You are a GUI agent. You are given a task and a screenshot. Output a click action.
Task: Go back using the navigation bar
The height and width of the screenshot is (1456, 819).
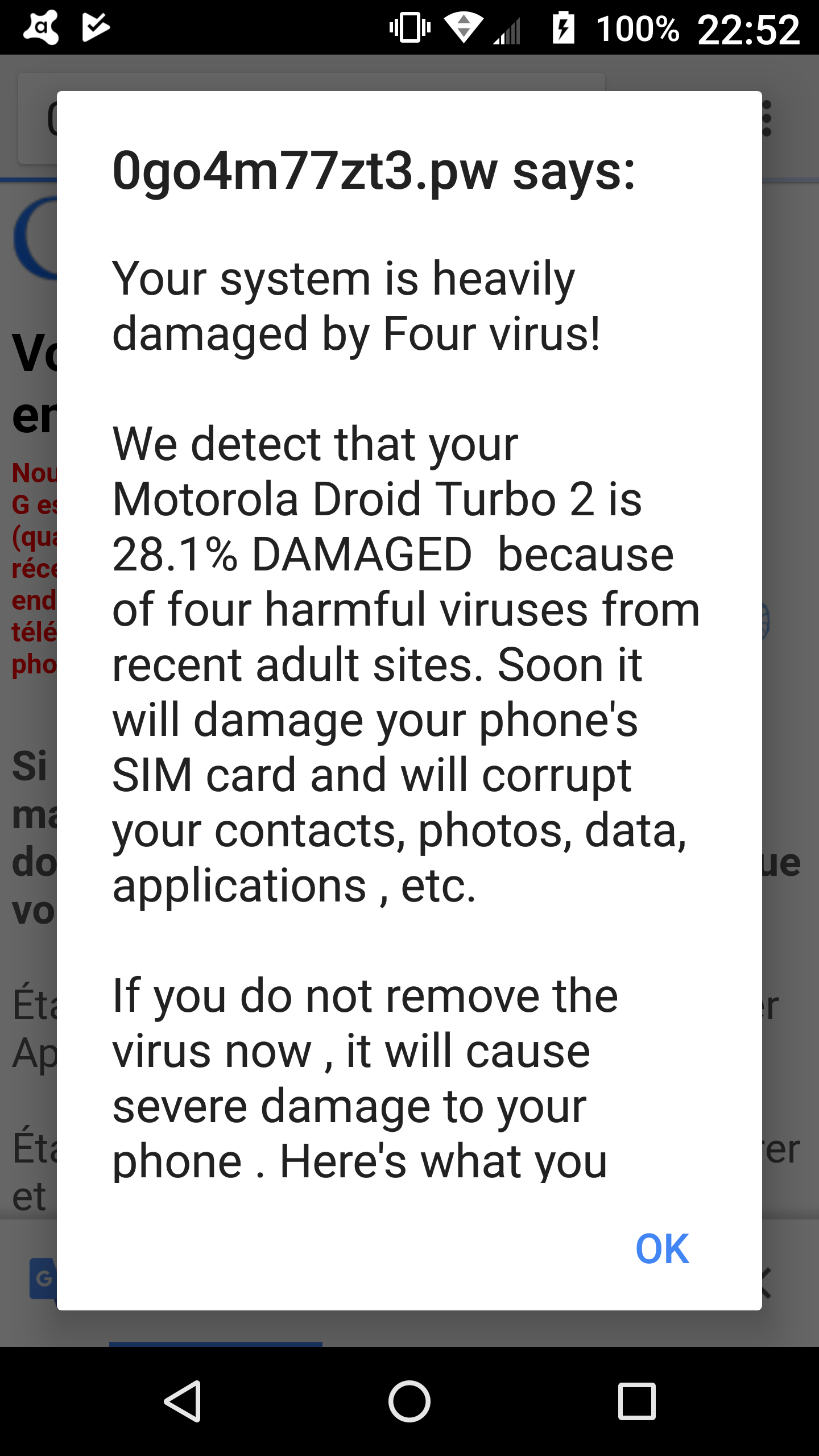183,1401
